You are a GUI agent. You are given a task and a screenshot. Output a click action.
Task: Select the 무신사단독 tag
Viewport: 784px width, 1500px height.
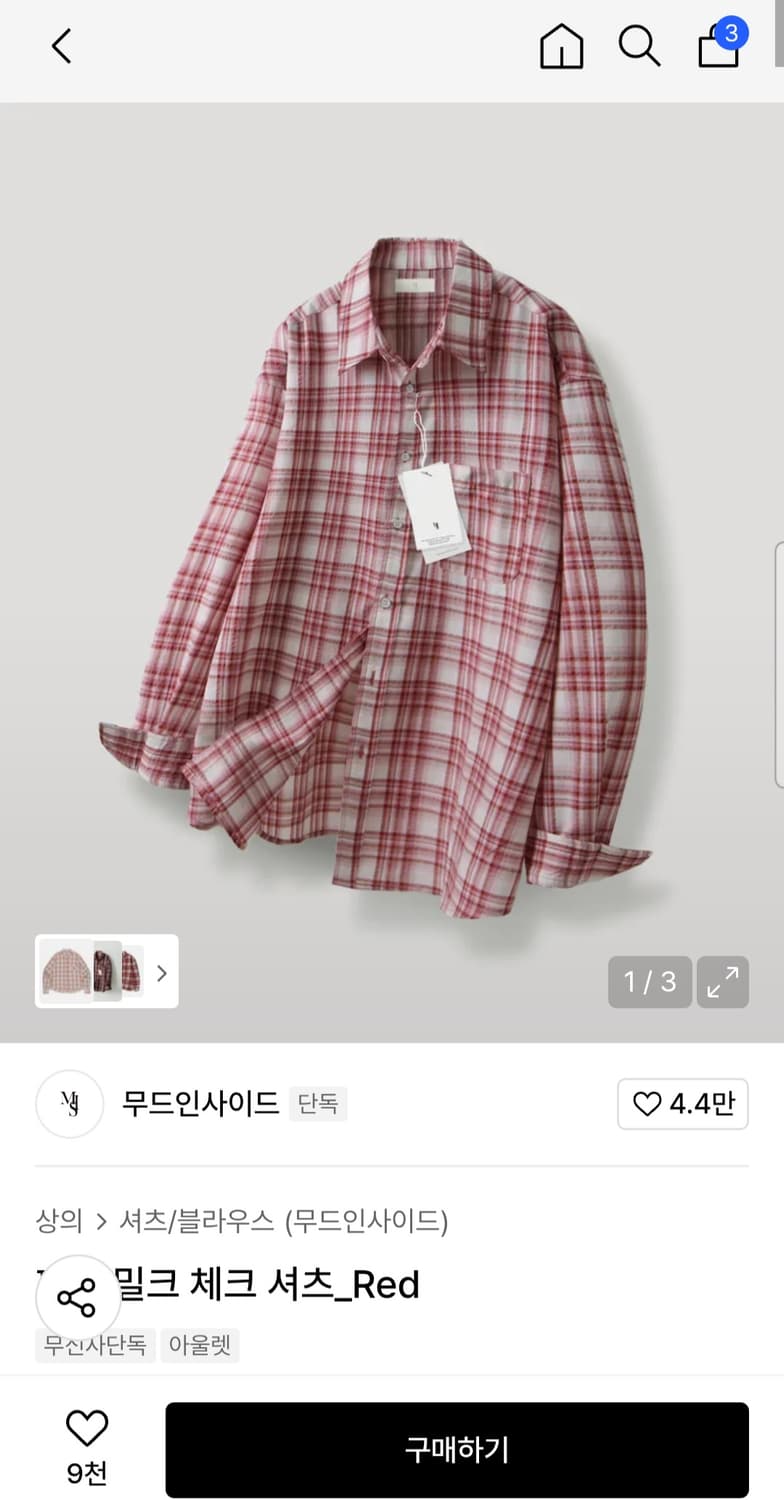pos(94,1345)
